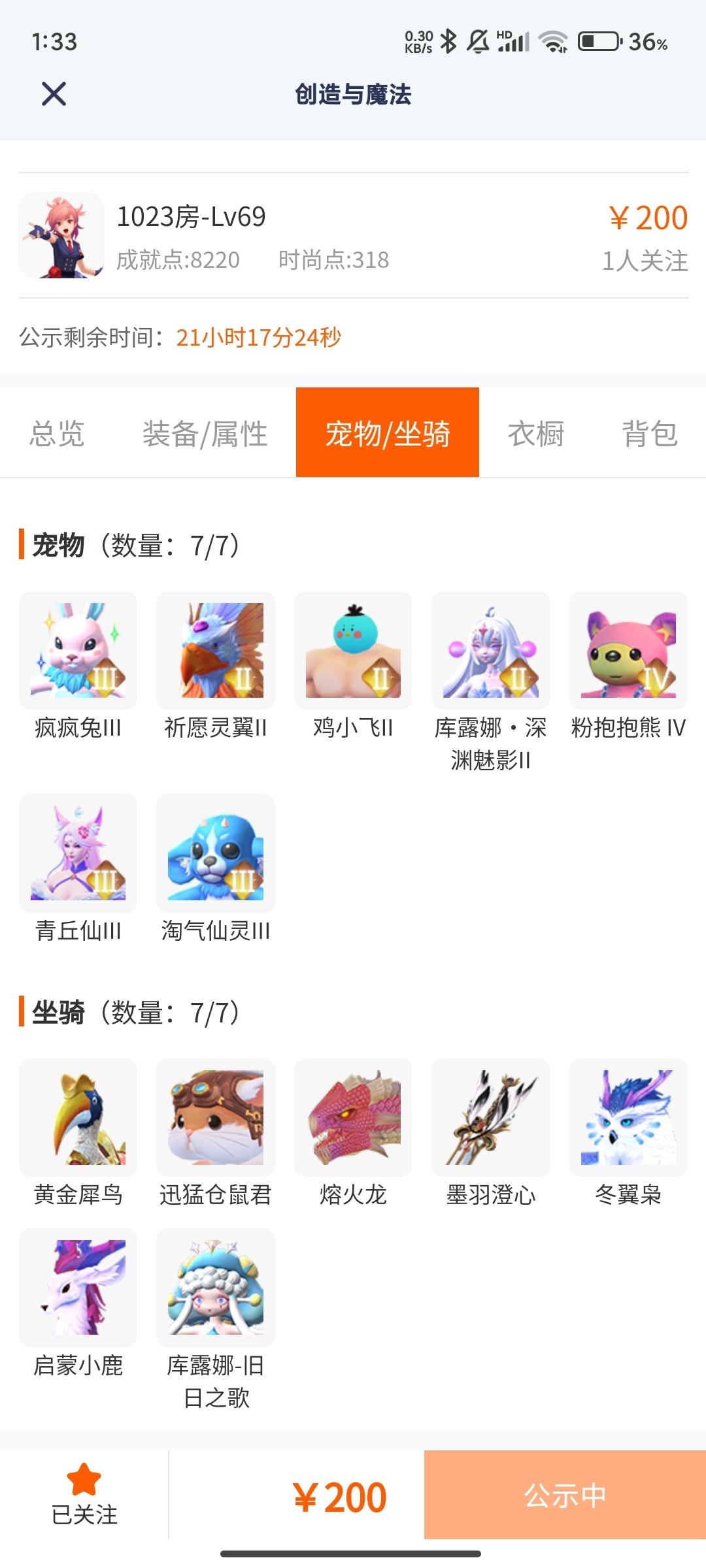The height and width of the screenshot is (1568, 706).
Task: Open the 装备/属性 tab
Action: [205, 433]
